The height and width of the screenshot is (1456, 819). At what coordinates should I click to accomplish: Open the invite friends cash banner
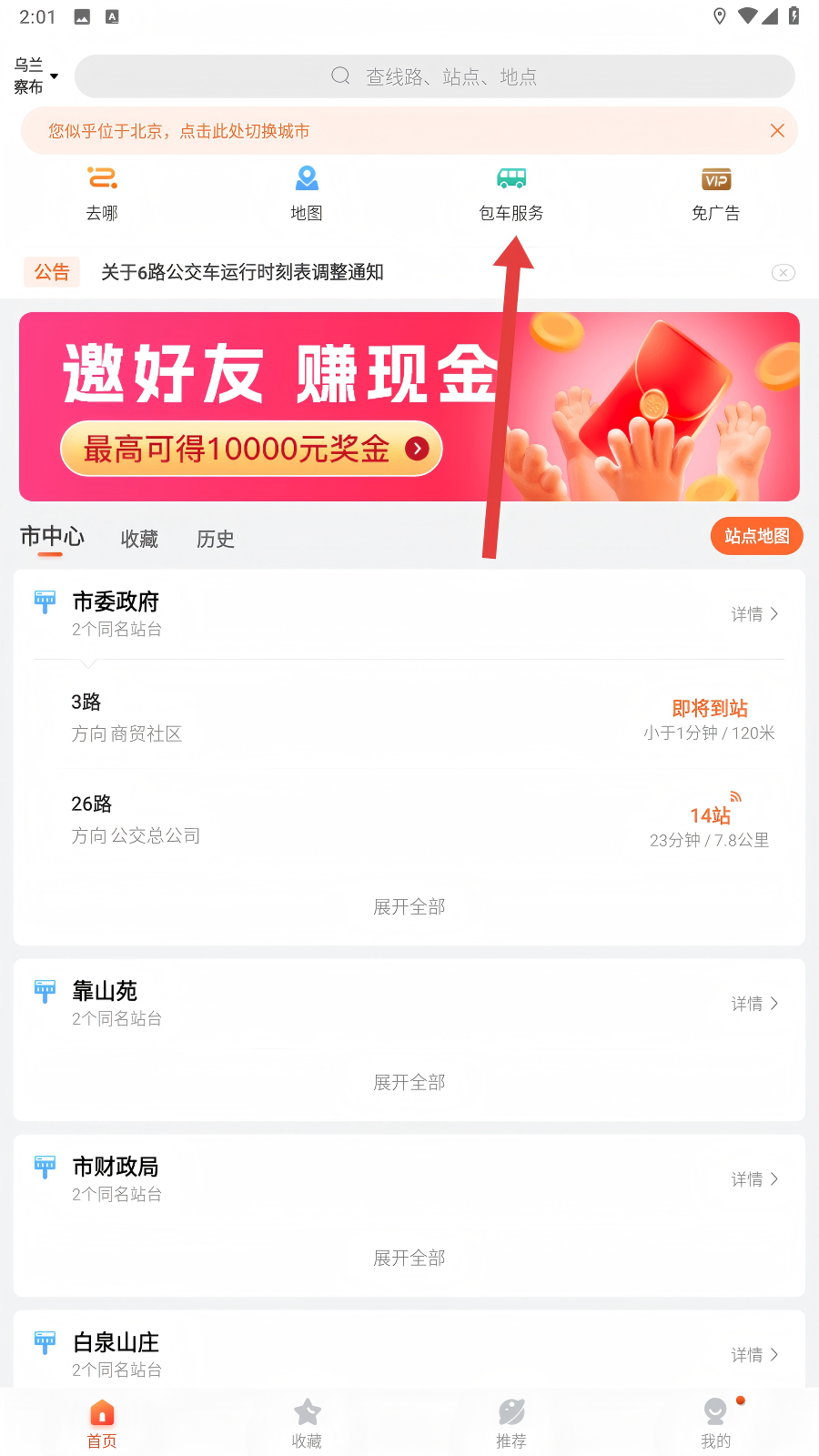tap(409, 407)
